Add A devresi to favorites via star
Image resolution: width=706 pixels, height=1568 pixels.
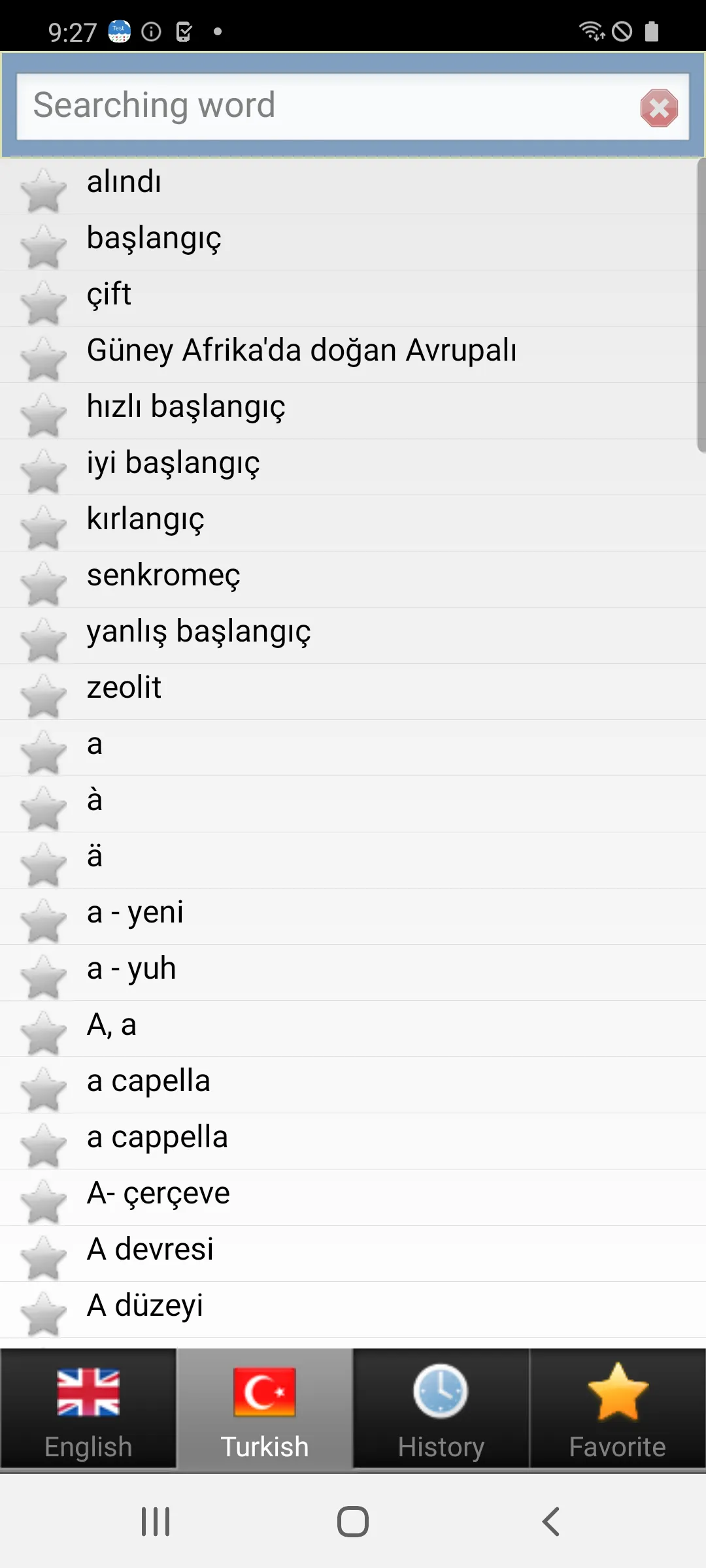(x=43, y=1257)
